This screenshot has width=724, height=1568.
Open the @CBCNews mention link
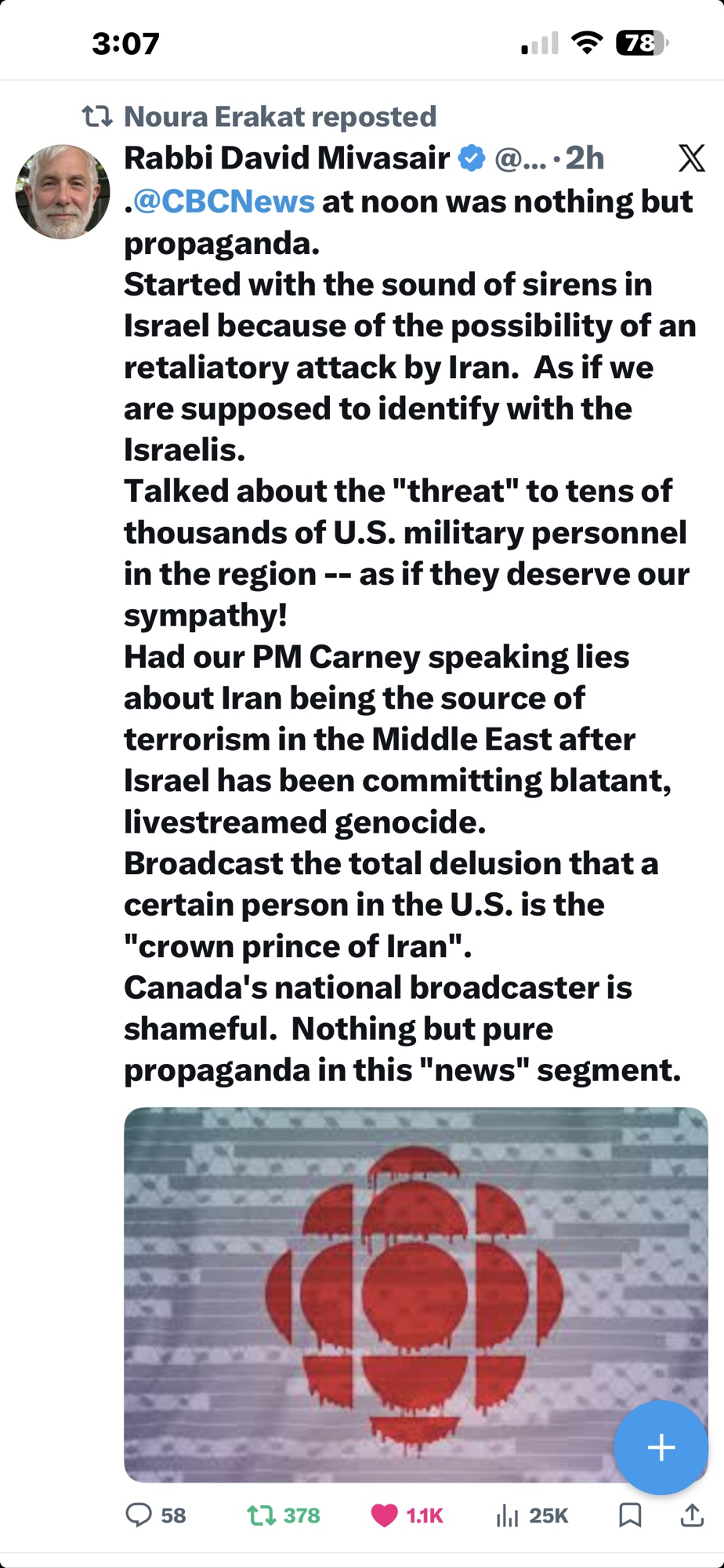pos(223,201)
